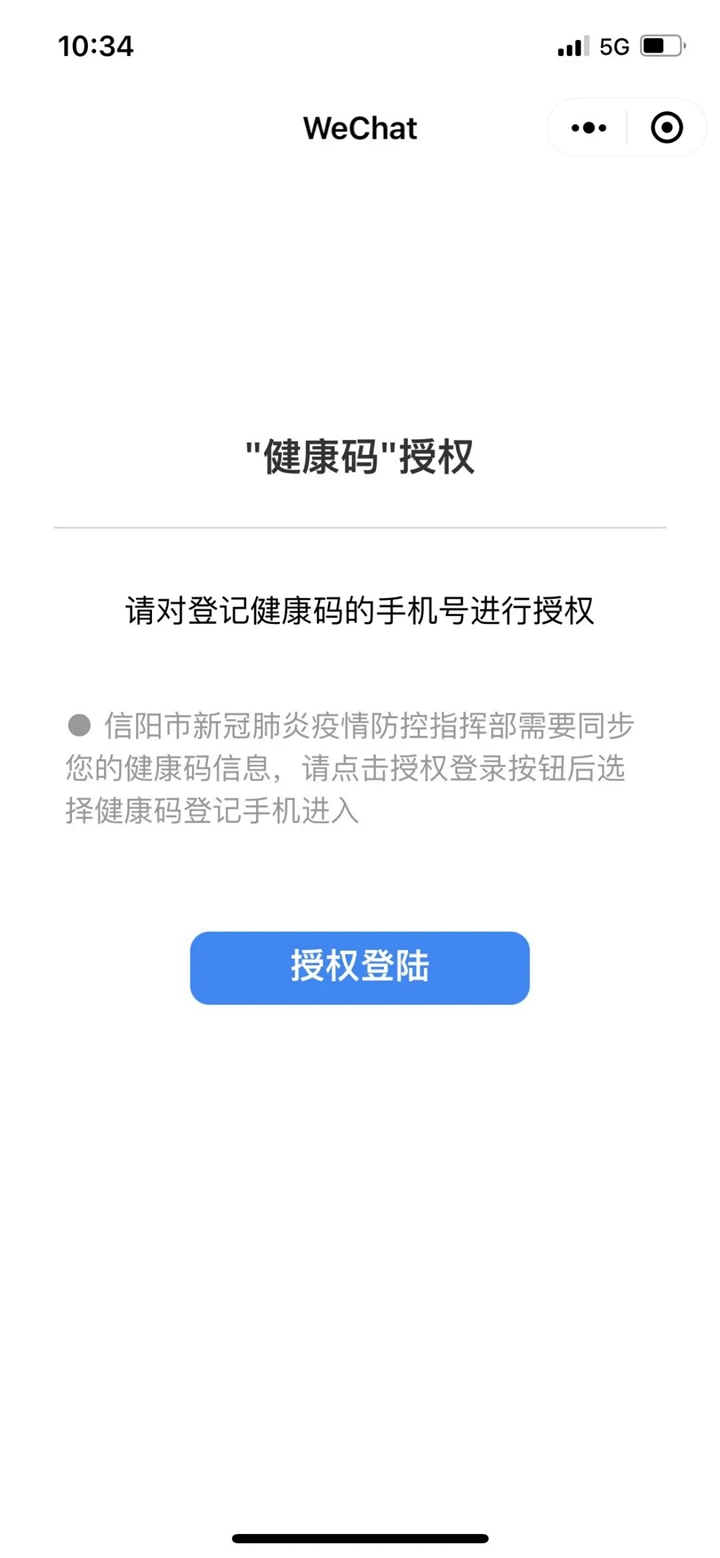The image size is (720, 1558).
Task: Open the mini program three-dot menu
Action: point(588,128)
